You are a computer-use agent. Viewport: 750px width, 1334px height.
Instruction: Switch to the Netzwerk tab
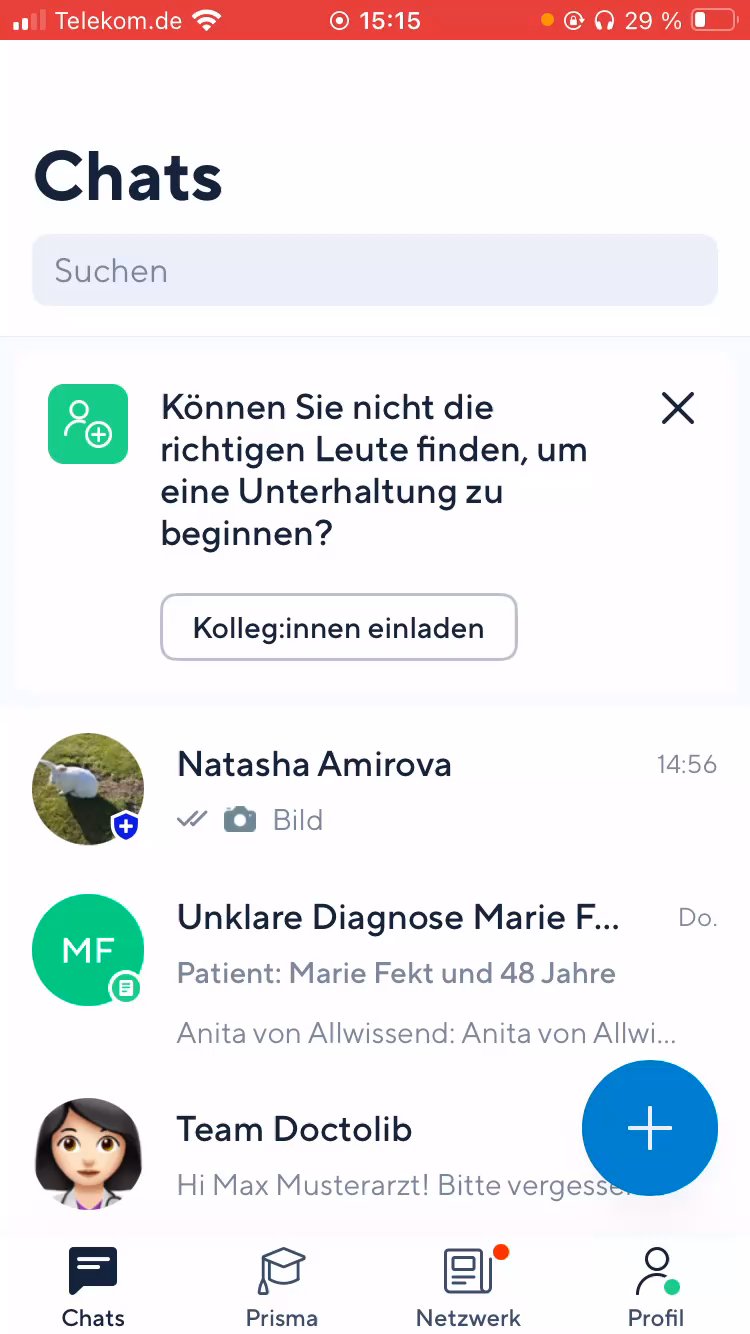coord(469,1287)
